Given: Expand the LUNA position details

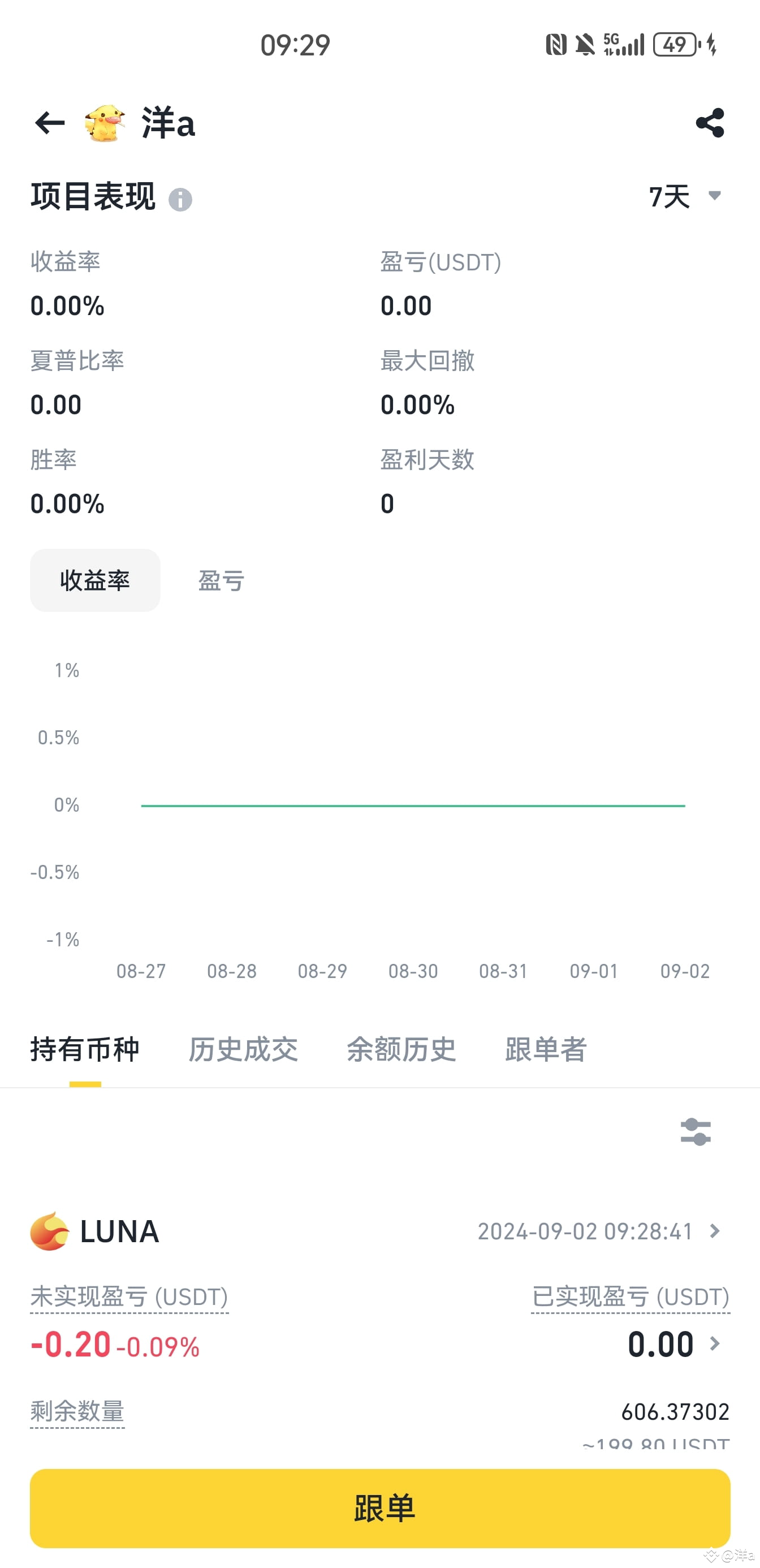Looking at the screenshot, I should pyautogui.click(x=714, y=1231).
